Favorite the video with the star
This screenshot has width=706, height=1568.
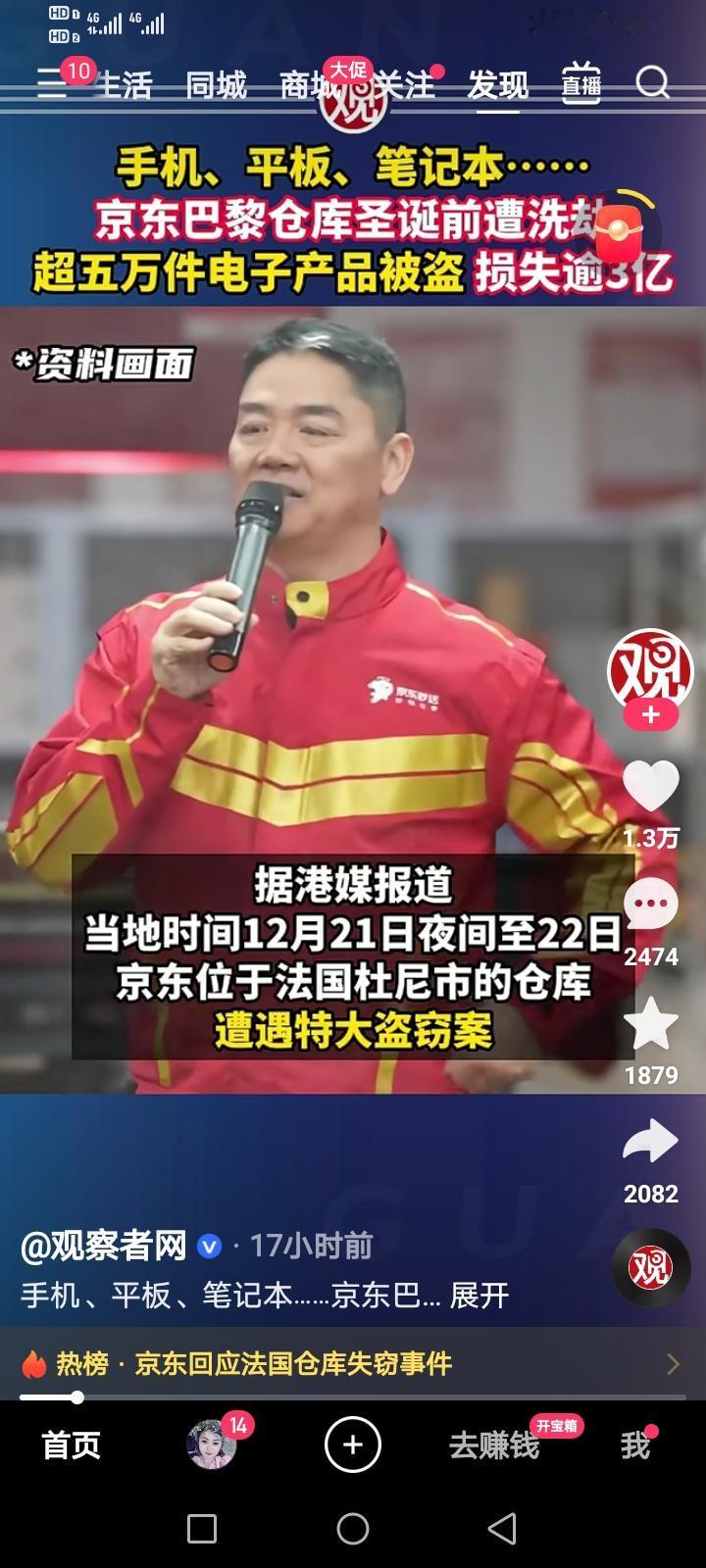652,1024
